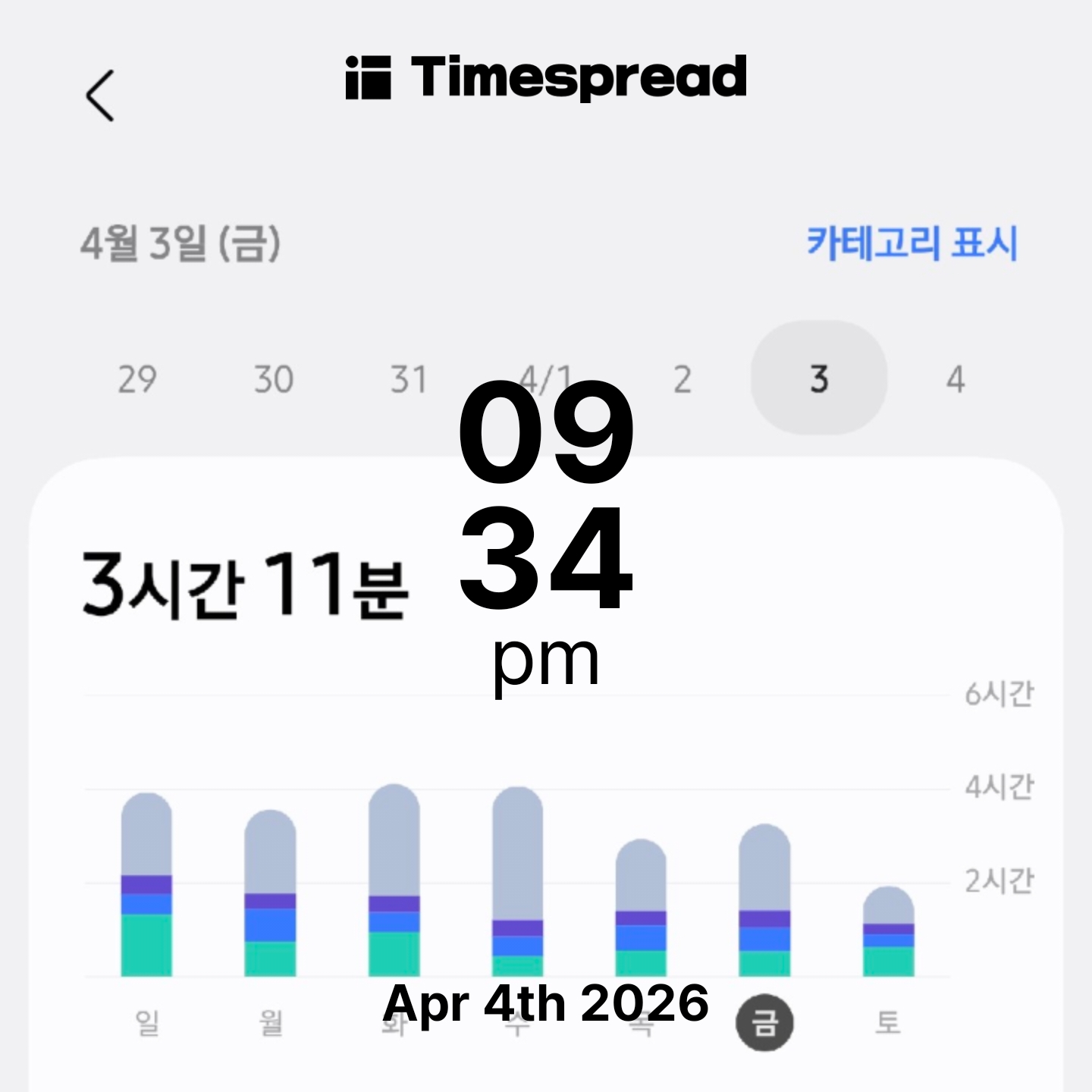1092x1092 pixels.
Task: Tap the 카테고리 표시 link
Action: (912, 243)
